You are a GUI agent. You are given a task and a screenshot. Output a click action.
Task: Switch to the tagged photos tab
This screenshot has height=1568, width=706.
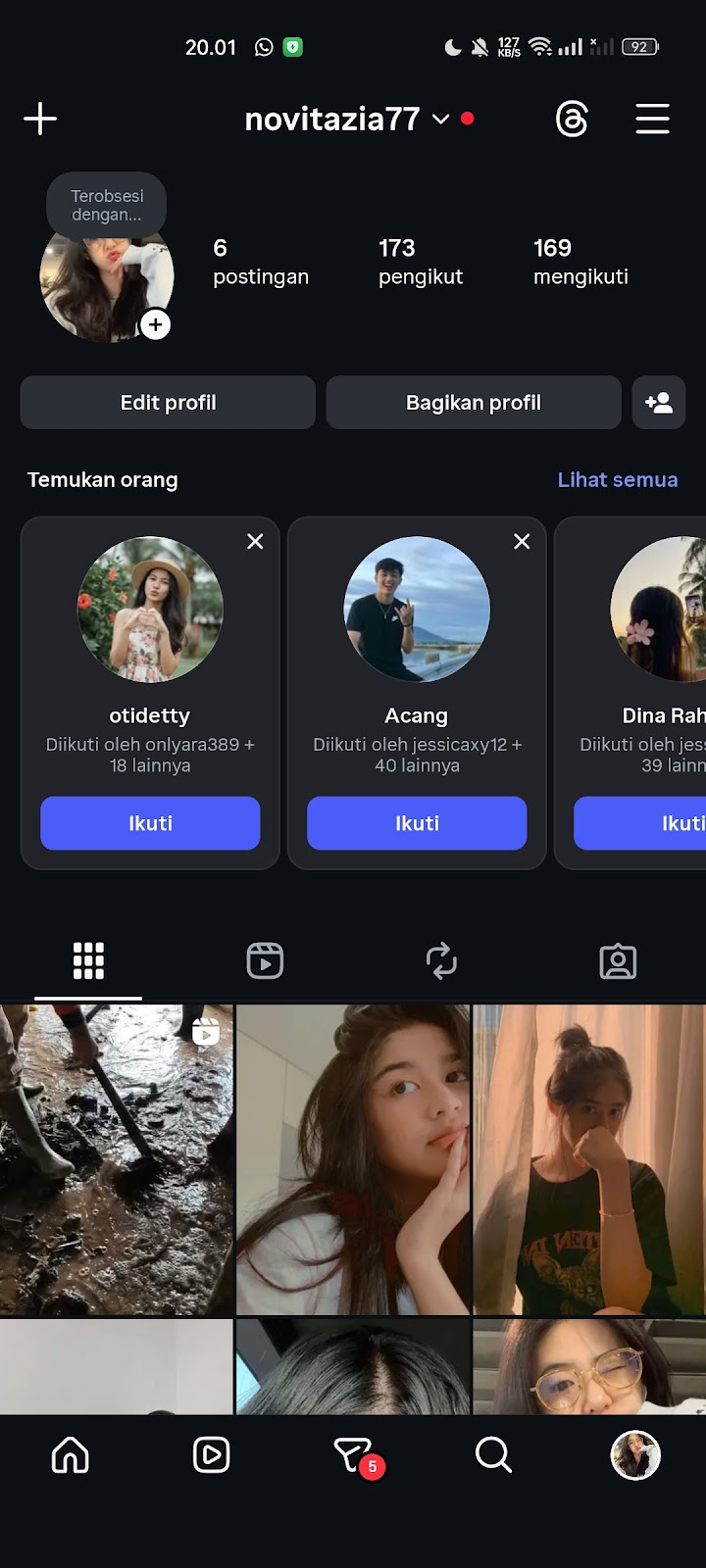pyautogui.click(x=618, y=961)
